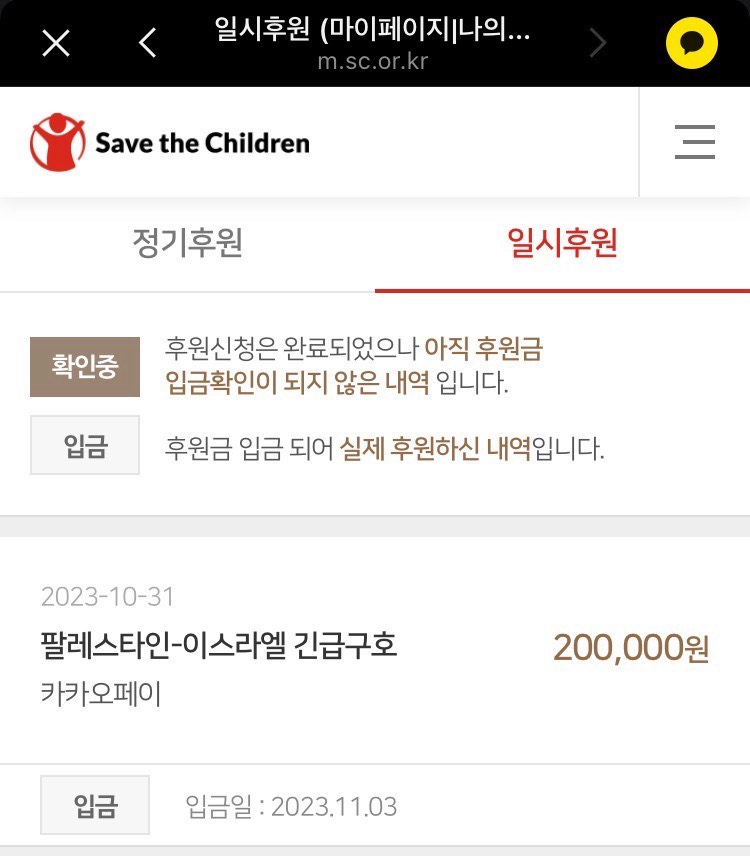This screenshot has width=750, height=856.
Task: Switch to the 정기후원 tab
Action: coord(187,244)
